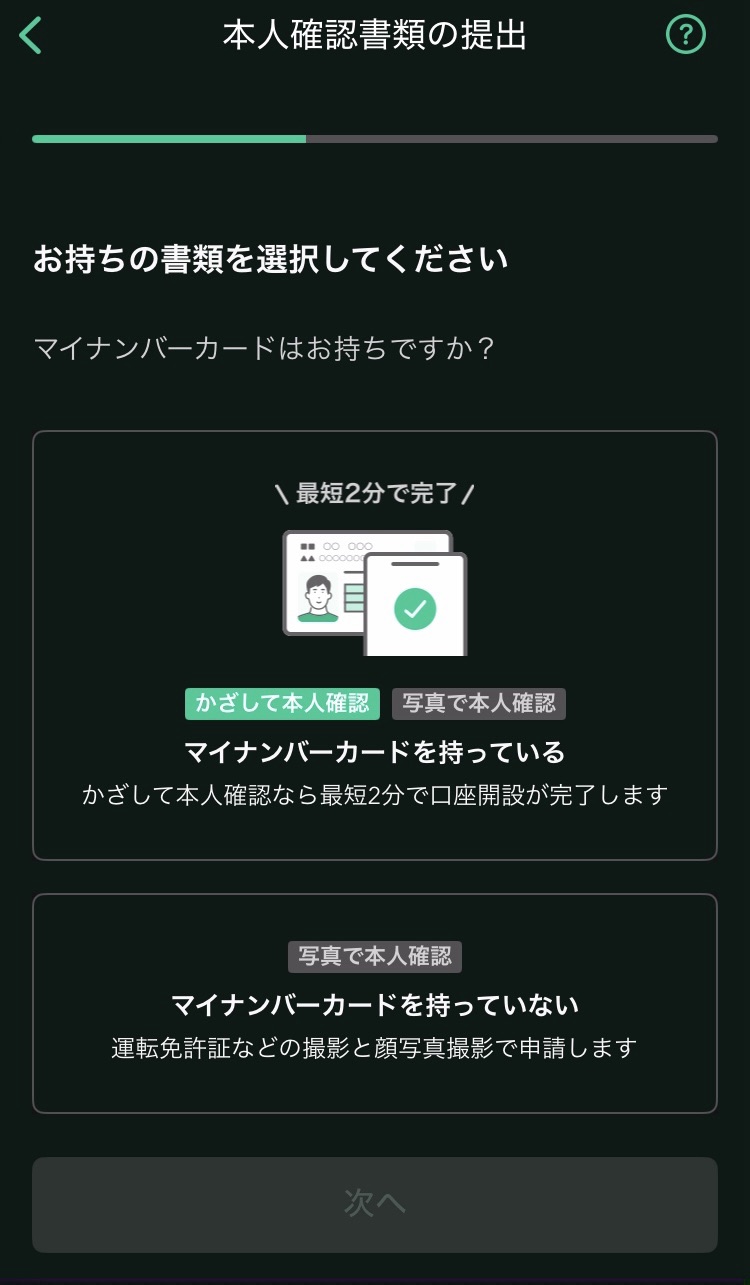Go back using the top-left arrow

tap(31, 36)
